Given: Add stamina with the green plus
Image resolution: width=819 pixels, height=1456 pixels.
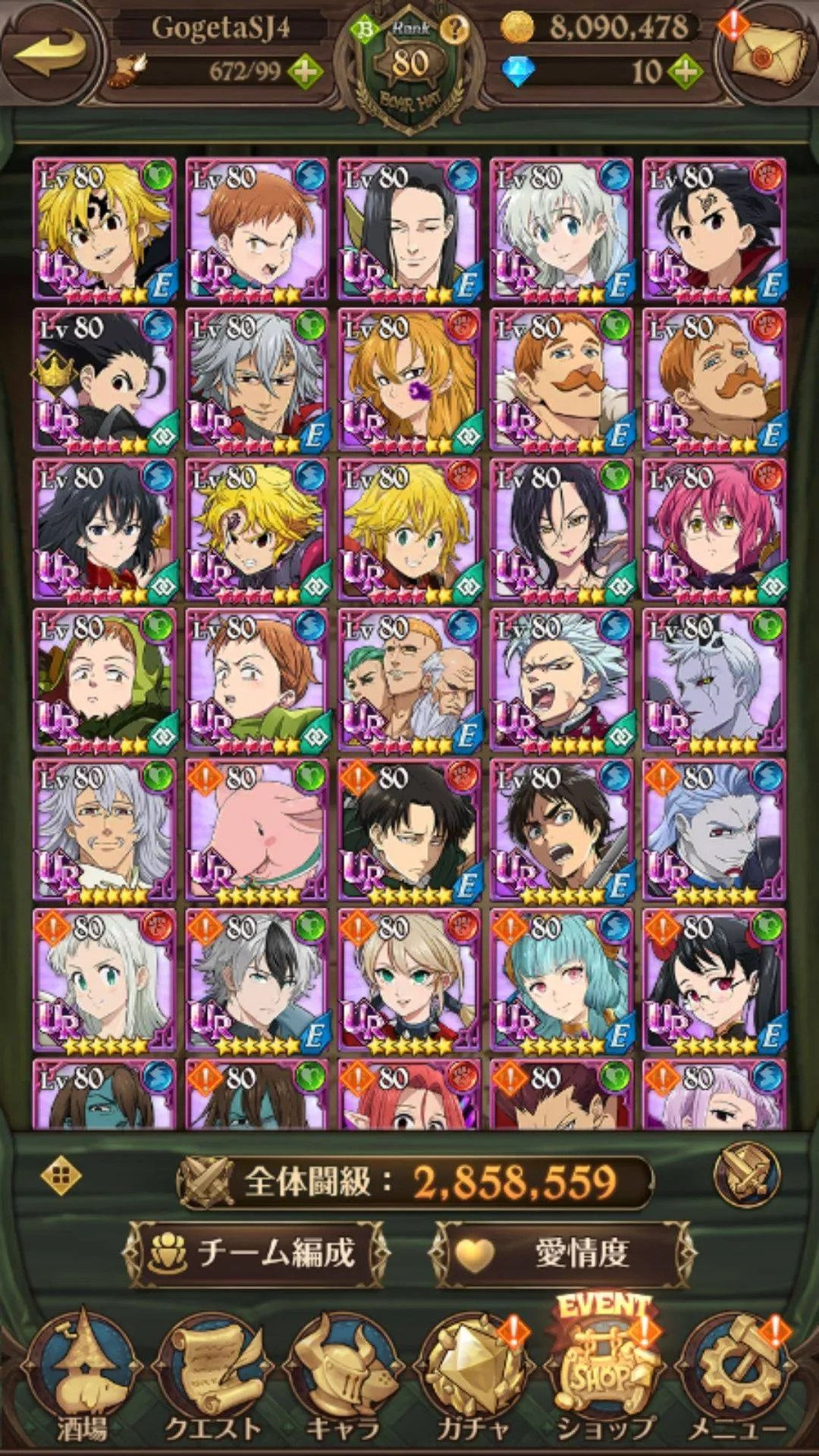Looking at the screenshot, I should [x=304, y=72].
